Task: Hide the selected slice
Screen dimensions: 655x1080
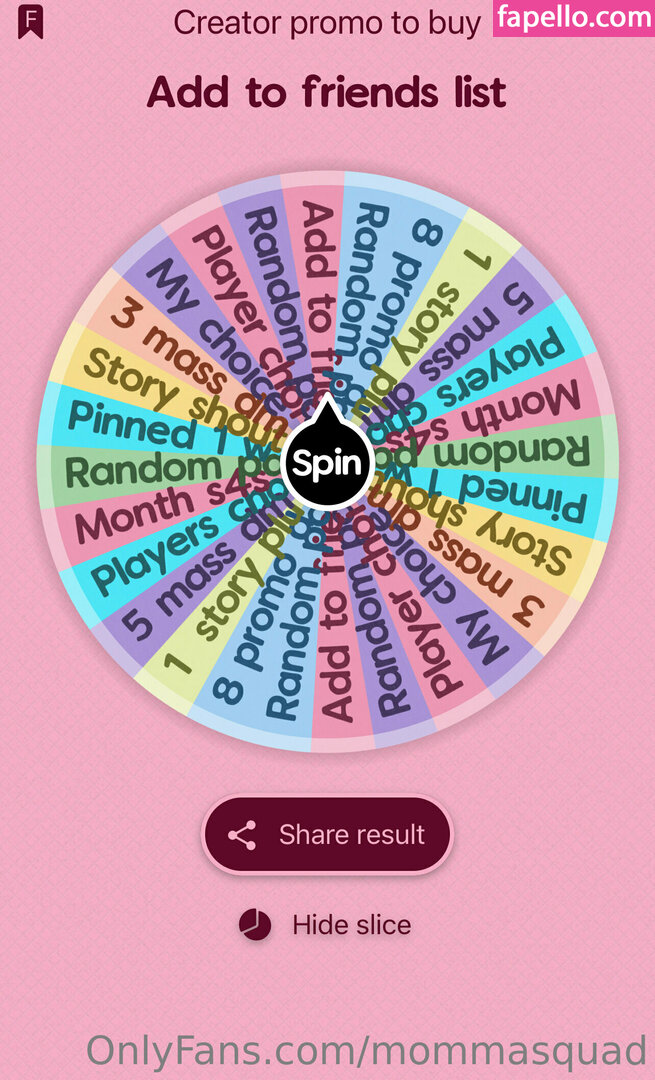Action: [327, 925]
